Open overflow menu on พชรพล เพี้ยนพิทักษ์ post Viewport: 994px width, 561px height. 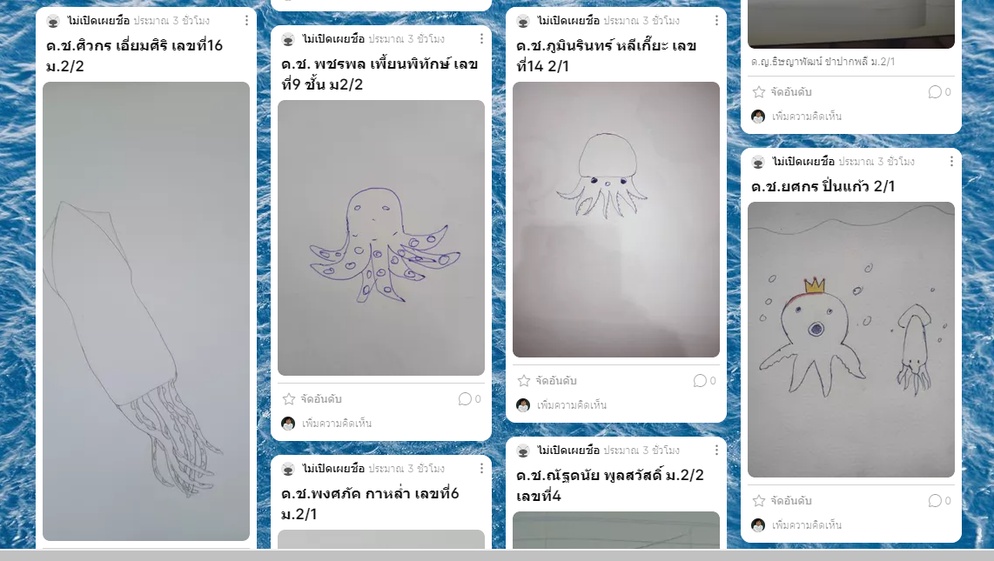(x=481, y=39)
